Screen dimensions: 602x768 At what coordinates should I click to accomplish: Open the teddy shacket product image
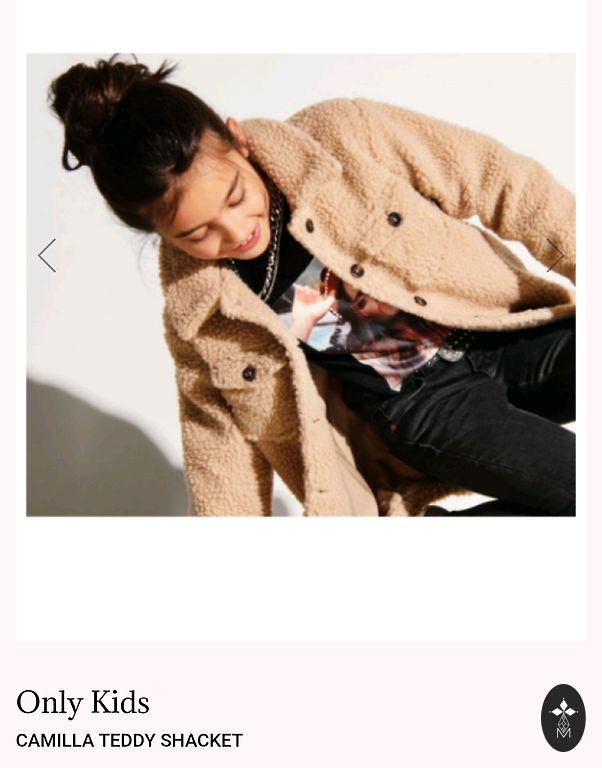click(x=300, y=285)
